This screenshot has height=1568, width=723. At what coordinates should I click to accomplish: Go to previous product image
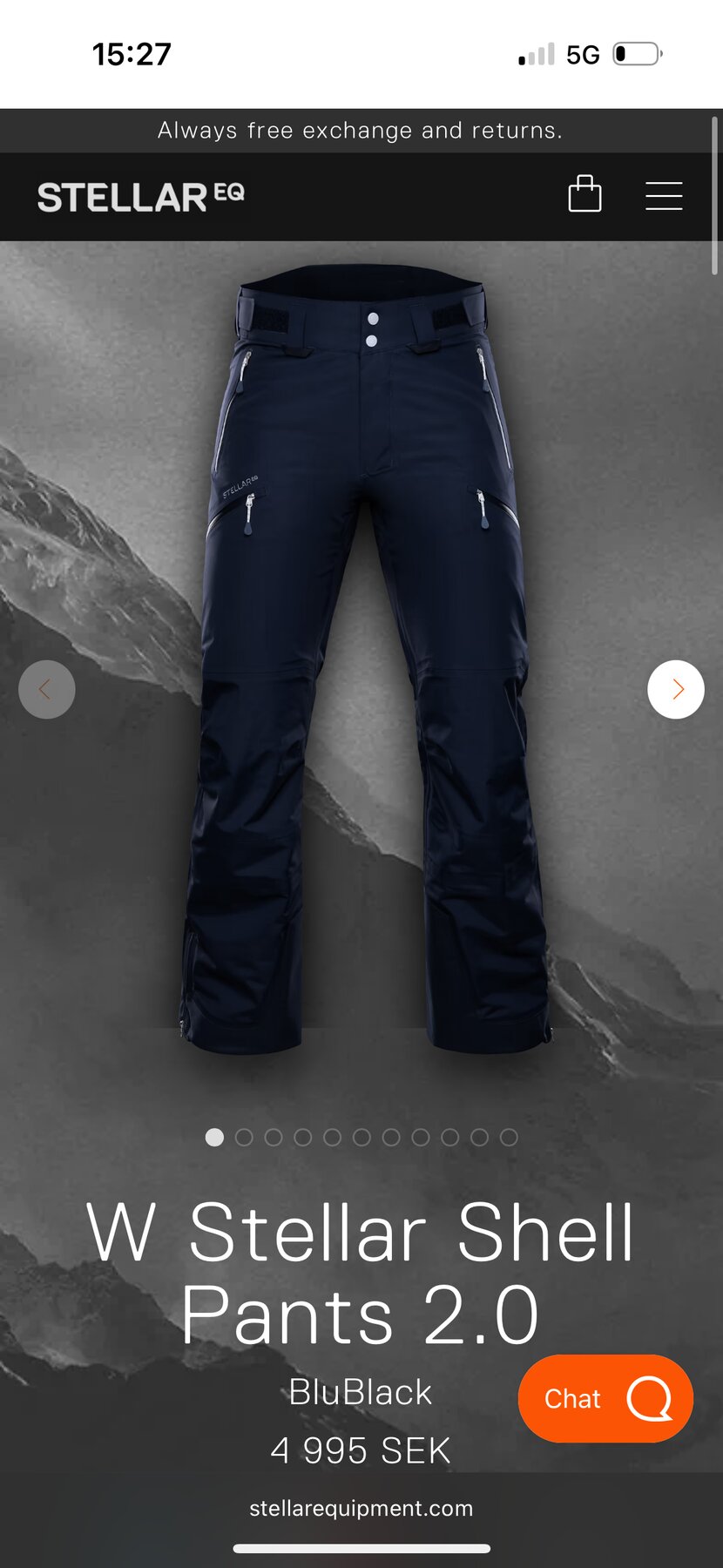click(47, 690)
